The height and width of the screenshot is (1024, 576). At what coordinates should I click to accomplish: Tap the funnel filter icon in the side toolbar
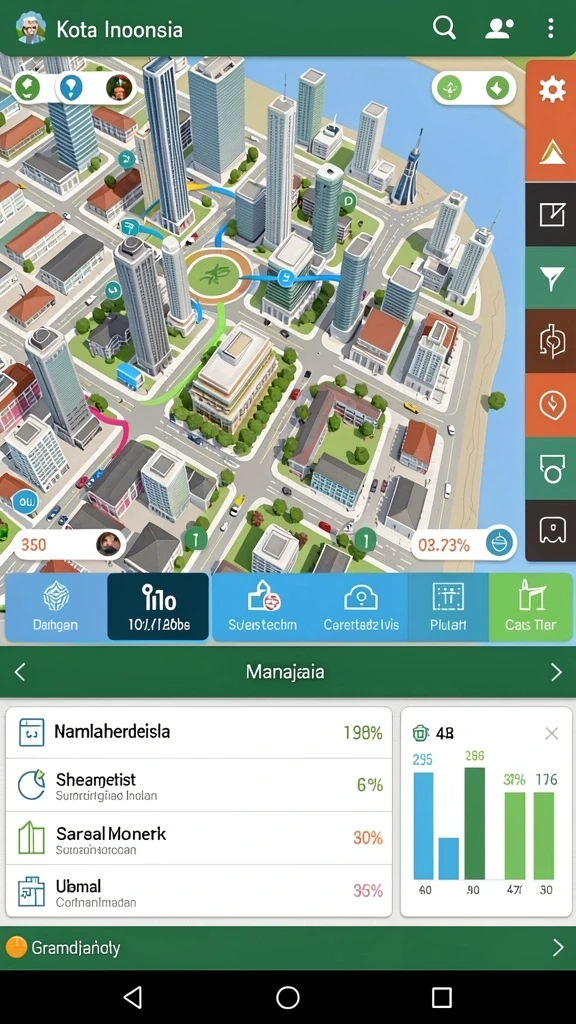click(x=551, y=278)
